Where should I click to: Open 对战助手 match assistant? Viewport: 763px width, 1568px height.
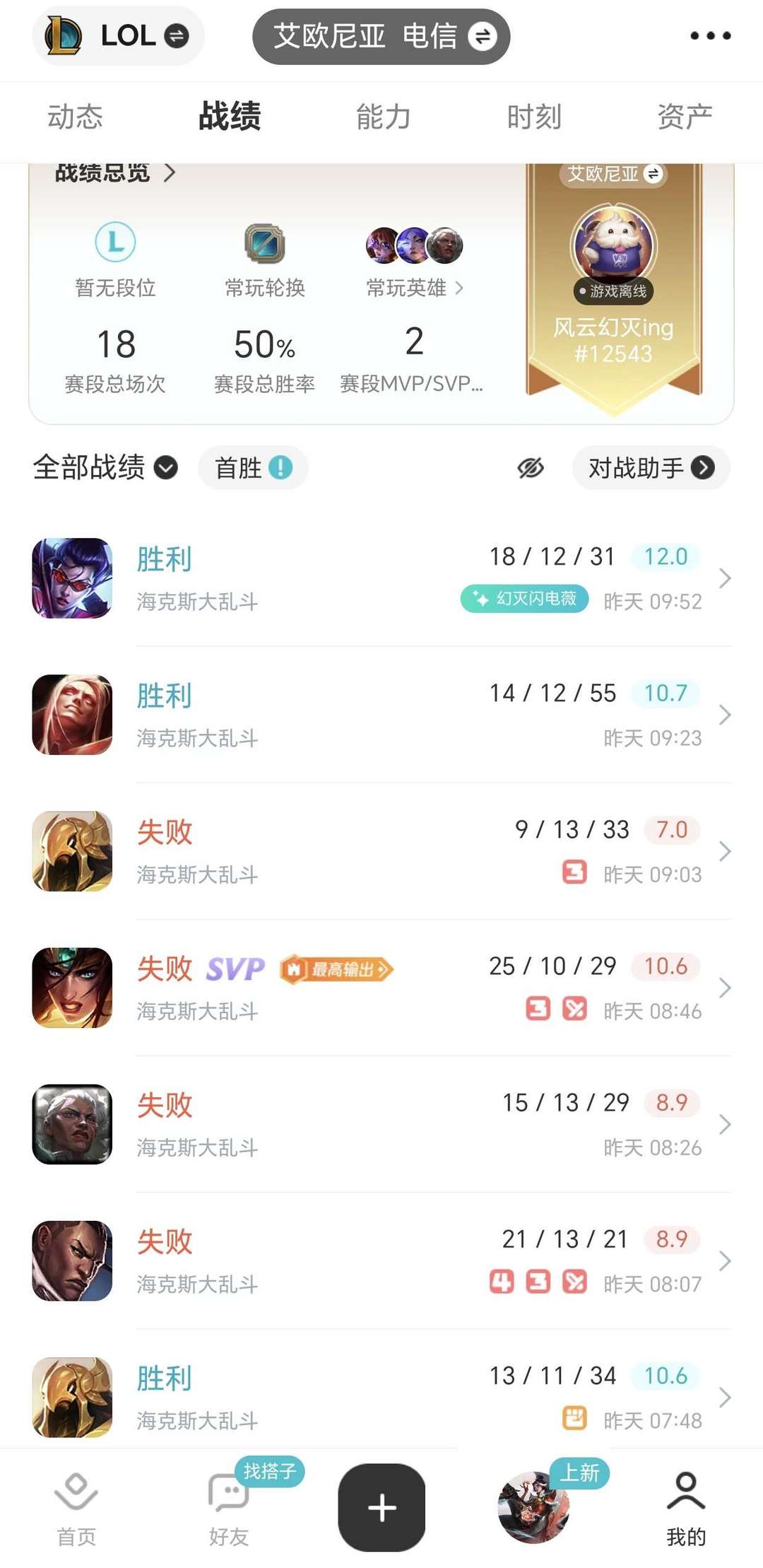coord(651,467)
